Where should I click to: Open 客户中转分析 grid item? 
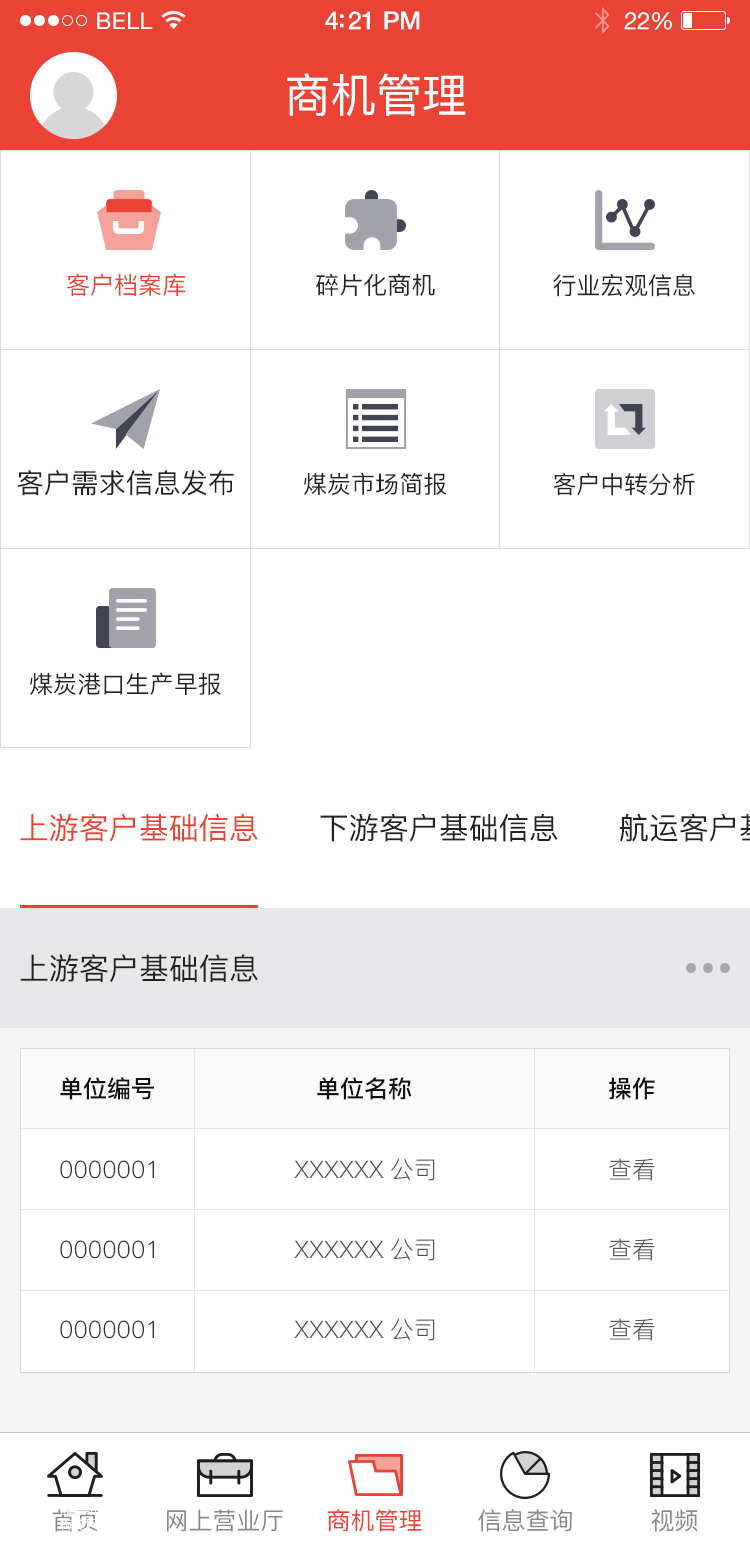tap(624, 447)
